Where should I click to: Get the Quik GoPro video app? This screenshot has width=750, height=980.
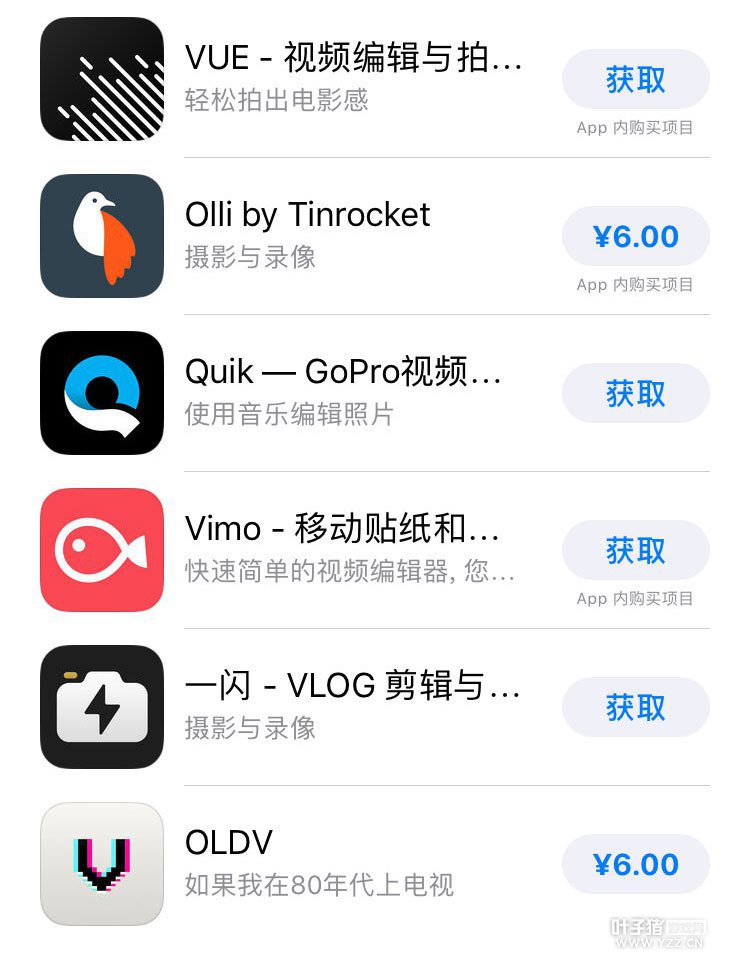[635, 394]
